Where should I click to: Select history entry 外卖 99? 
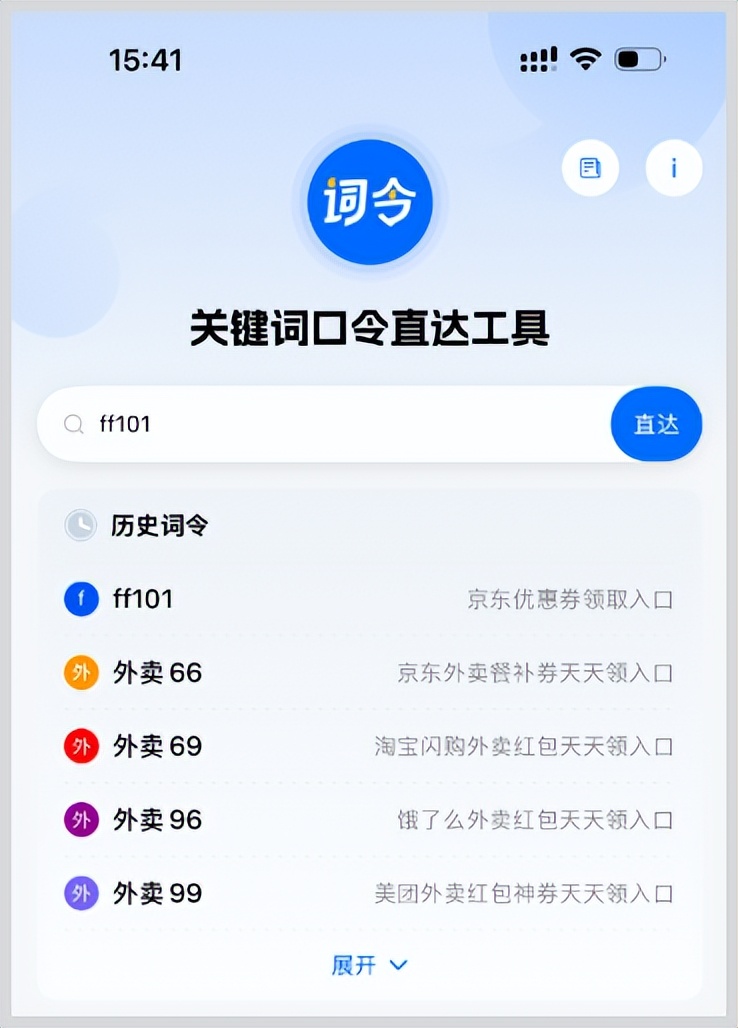pyautogui.click(x=368, y=893)
